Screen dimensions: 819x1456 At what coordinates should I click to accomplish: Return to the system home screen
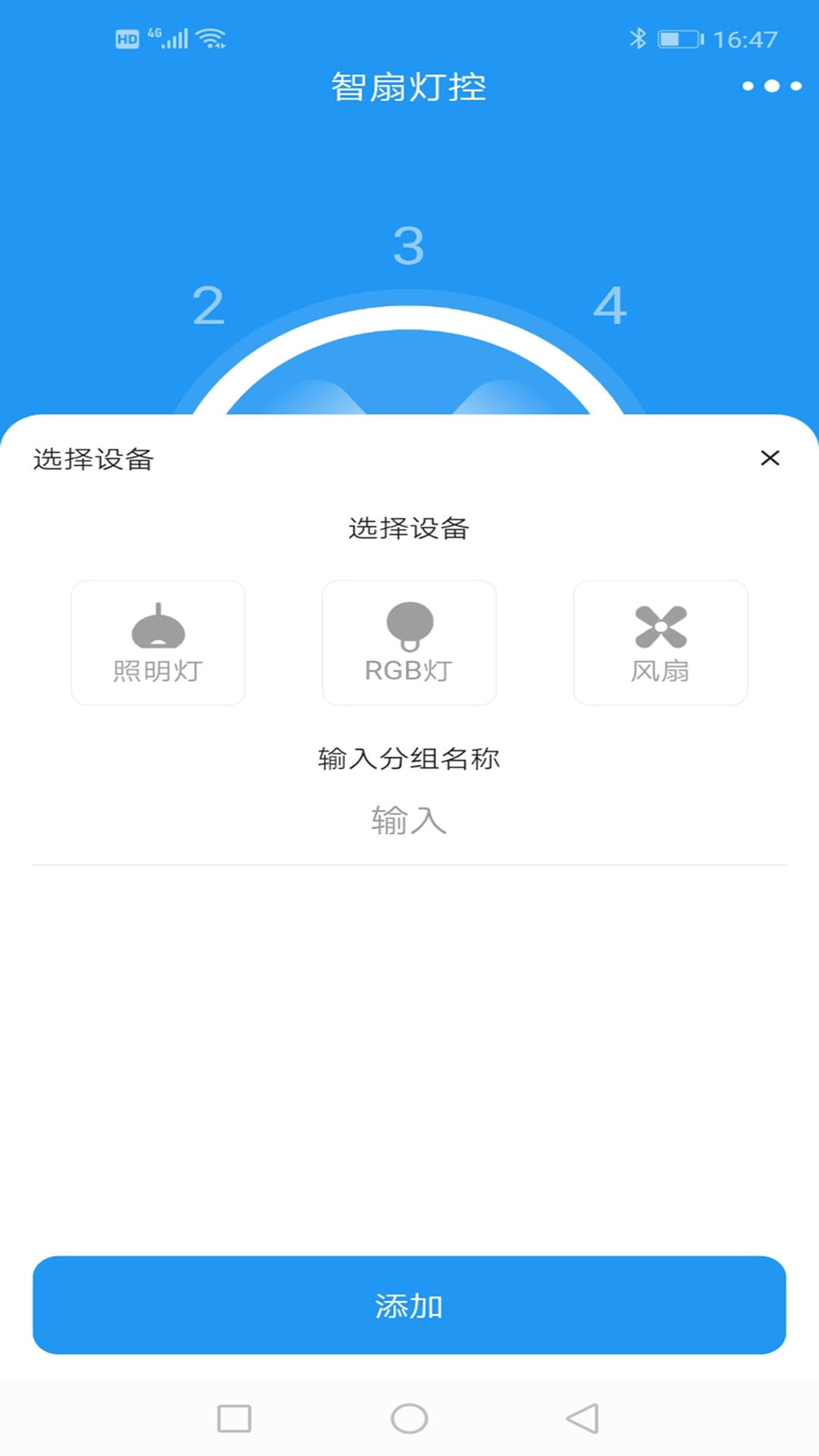point(409,1418)
